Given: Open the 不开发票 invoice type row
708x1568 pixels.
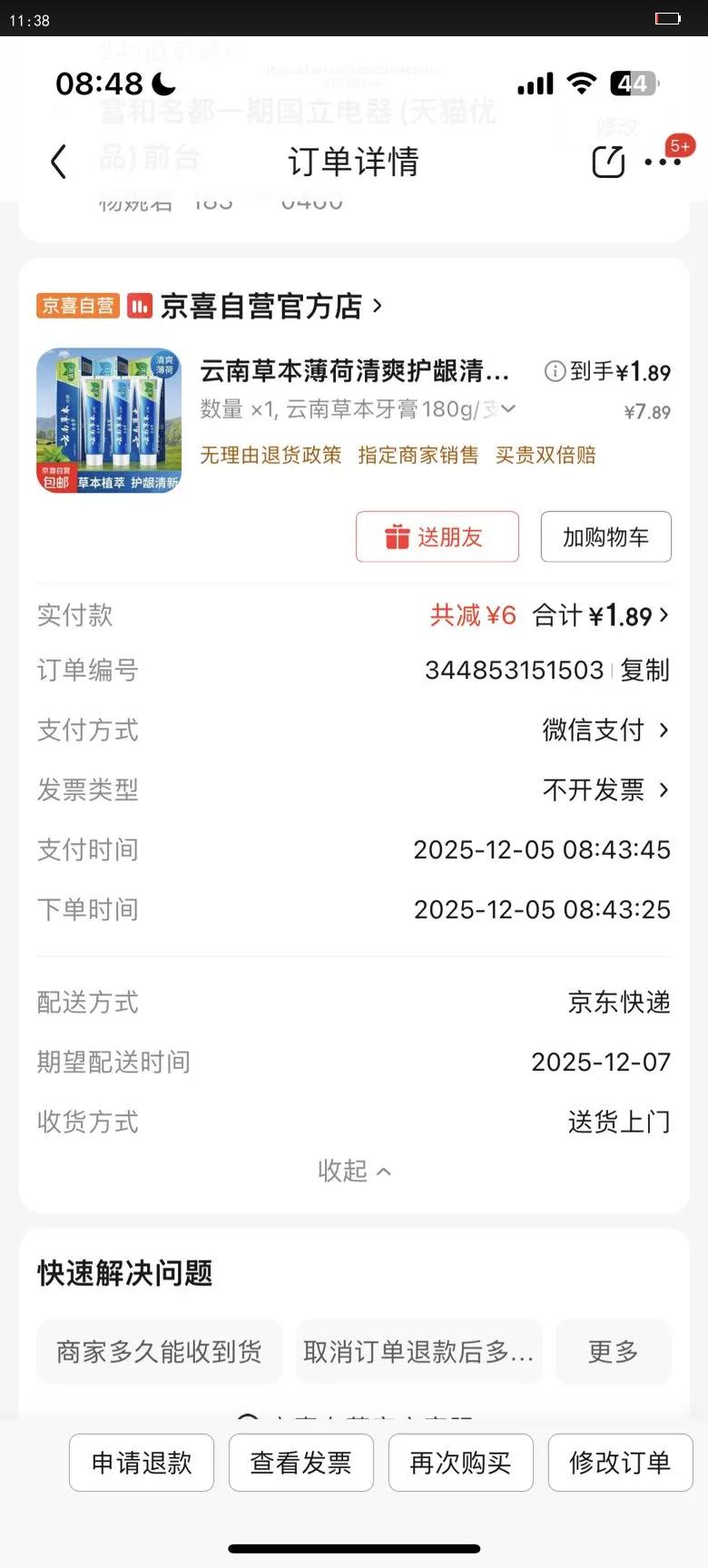Looking at the screenshot, I should (605, 789).
